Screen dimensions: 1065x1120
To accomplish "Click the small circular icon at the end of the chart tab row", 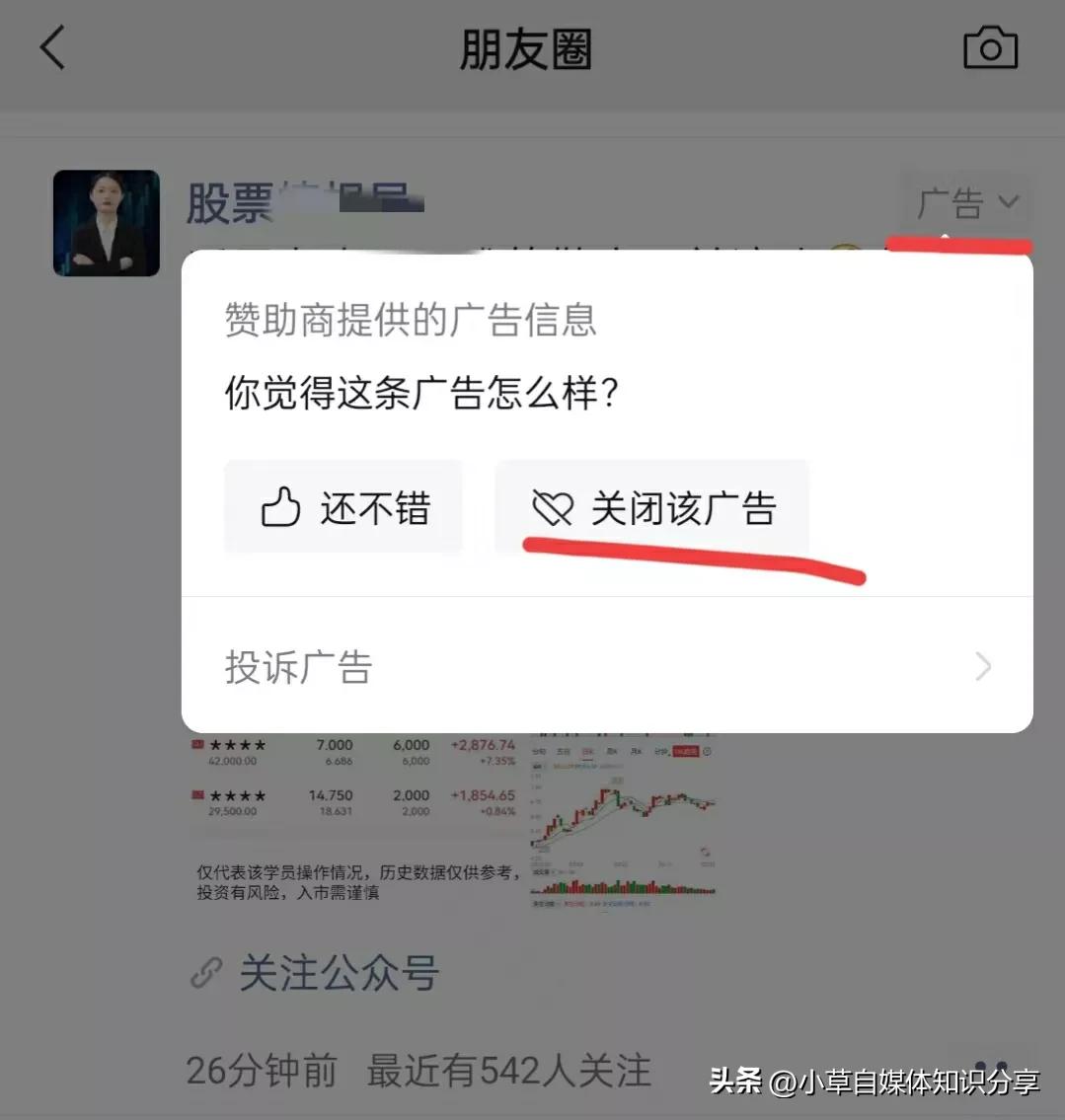I will coord(708,751).
